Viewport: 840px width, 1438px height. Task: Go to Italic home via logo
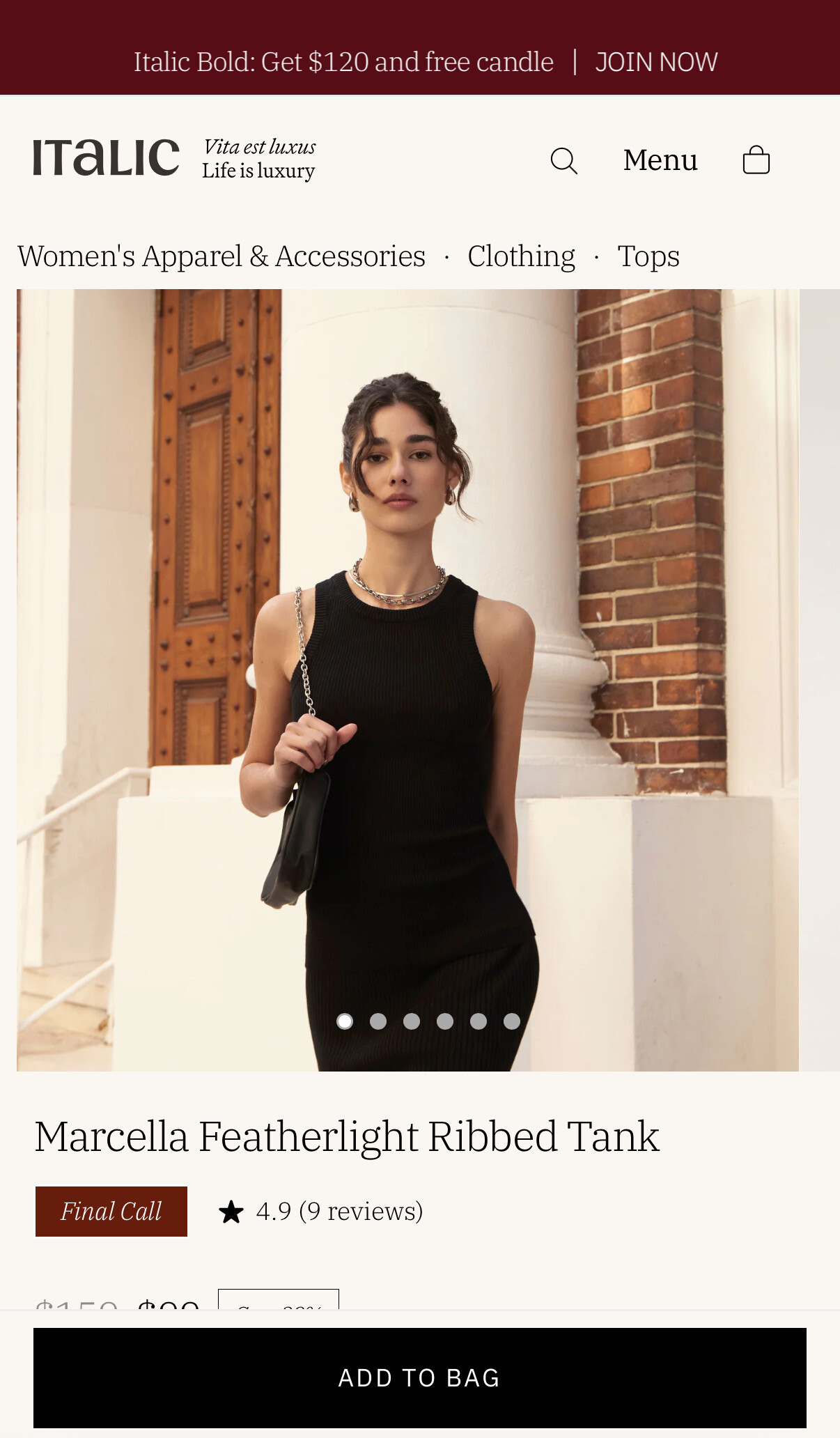click(x=106, y=157)
